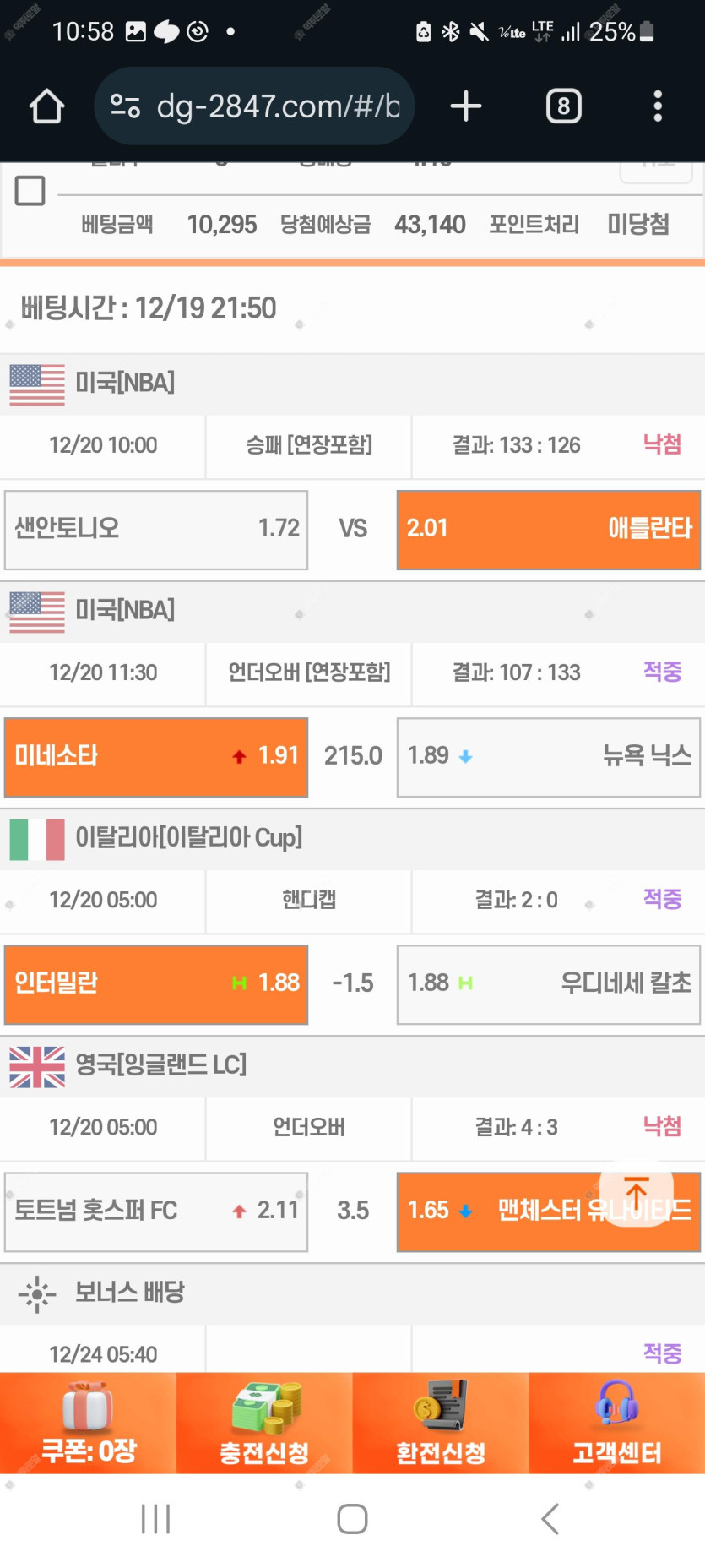Image resolution: width=705 pixels, height=1568 pixels.
Task: Open a new browser tab
Action: [466, 106]
